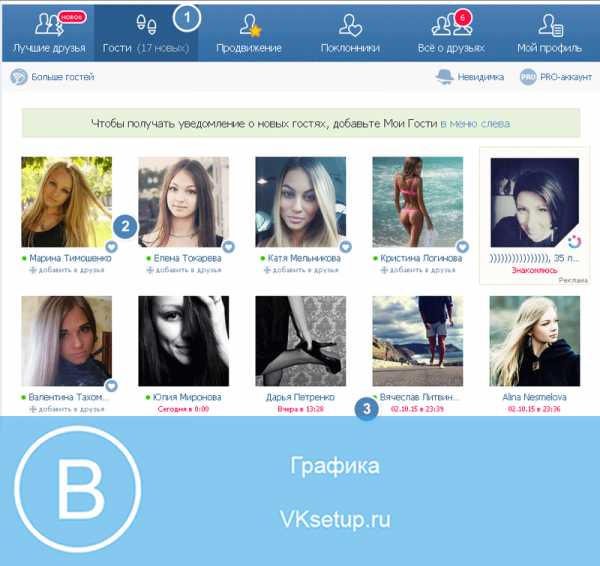Open the Всё о друзьях tab
Screen dimensions: 600x566
coord(450,32)
